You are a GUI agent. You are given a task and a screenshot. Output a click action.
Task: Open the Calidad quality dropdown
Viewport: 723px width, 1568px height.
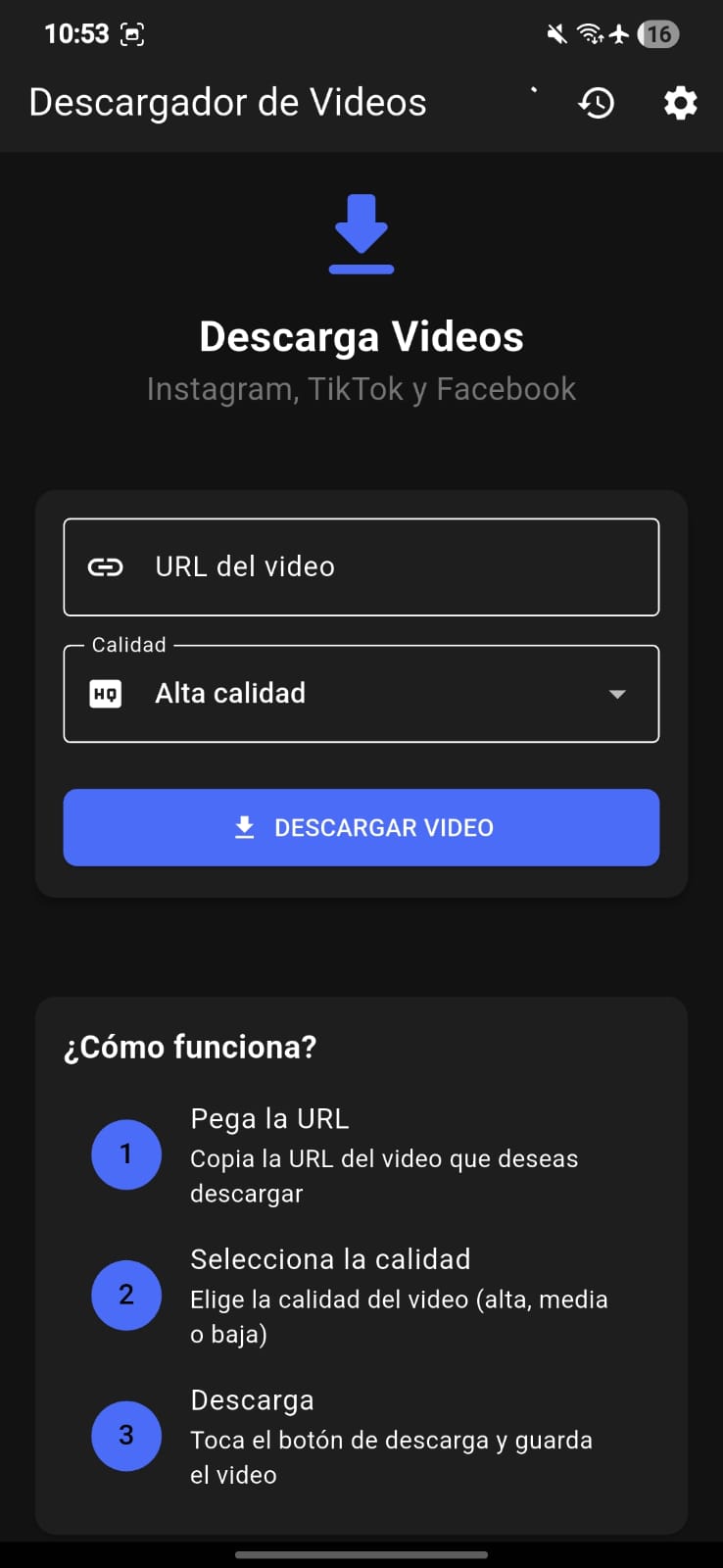tap(361, 693)
